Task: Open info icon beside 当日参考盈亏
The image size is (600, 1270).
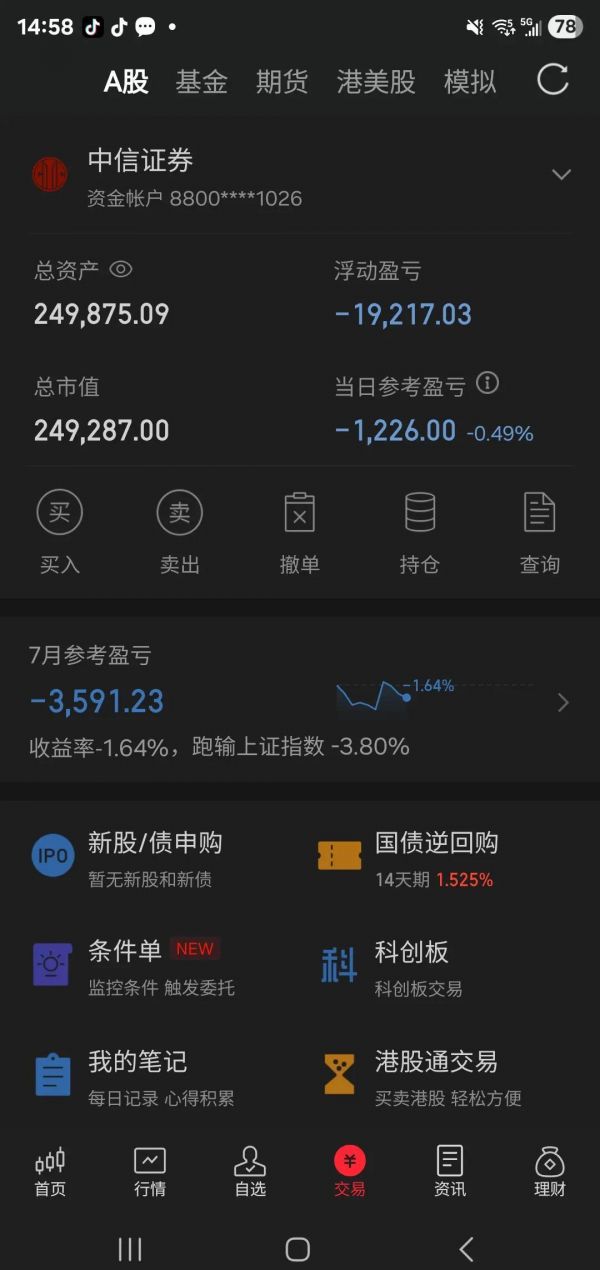Action: (487, 383)
